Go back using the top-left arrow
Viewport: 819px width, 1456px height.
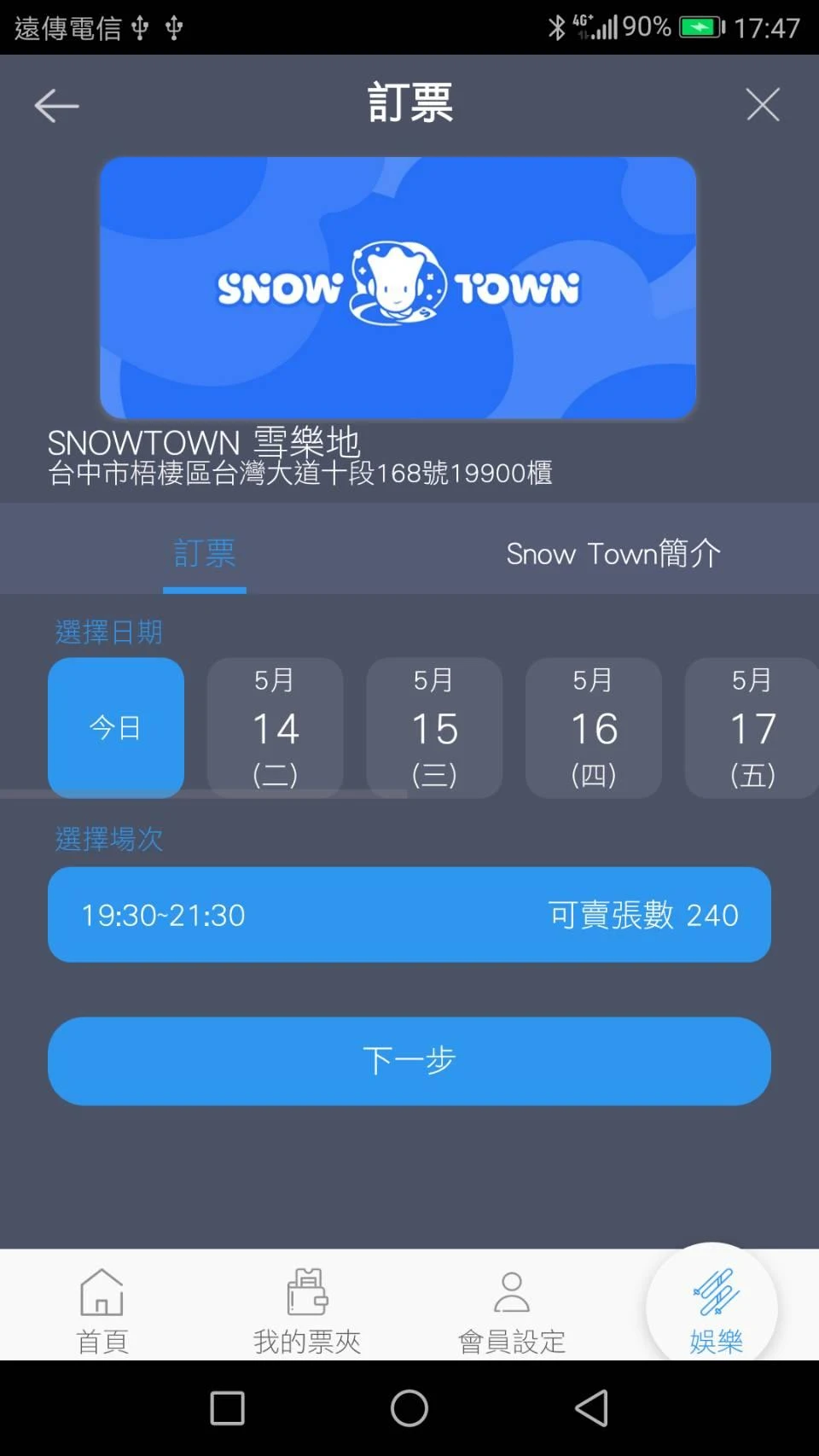coord(56,106)
